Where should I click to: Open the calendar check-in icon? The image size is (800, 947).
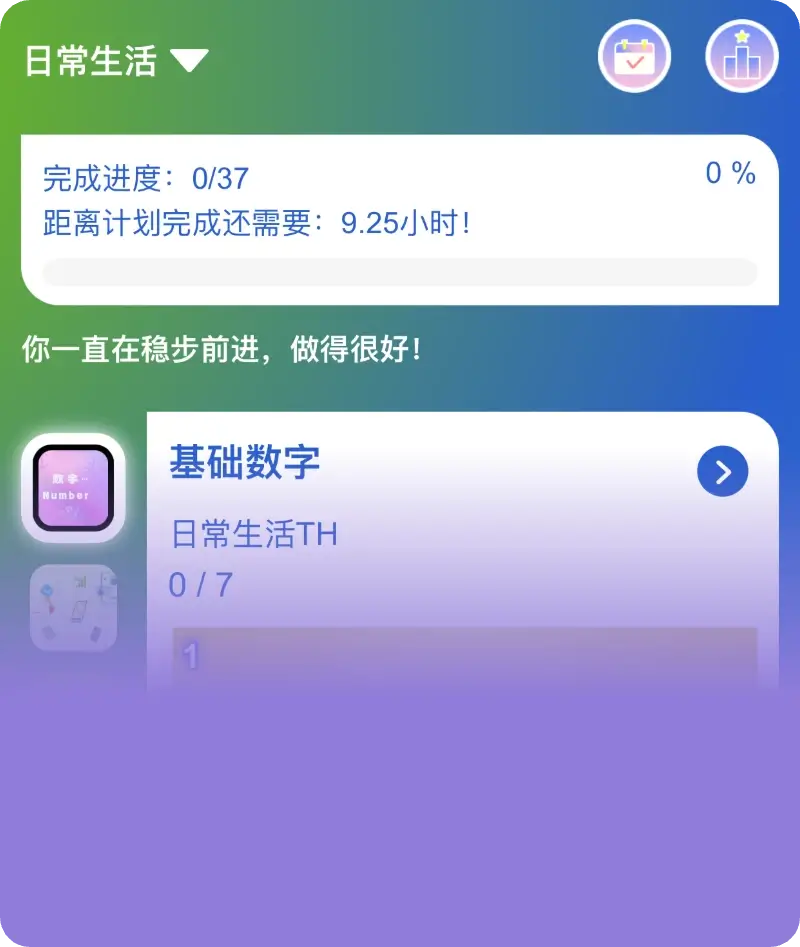pos(634,57)
